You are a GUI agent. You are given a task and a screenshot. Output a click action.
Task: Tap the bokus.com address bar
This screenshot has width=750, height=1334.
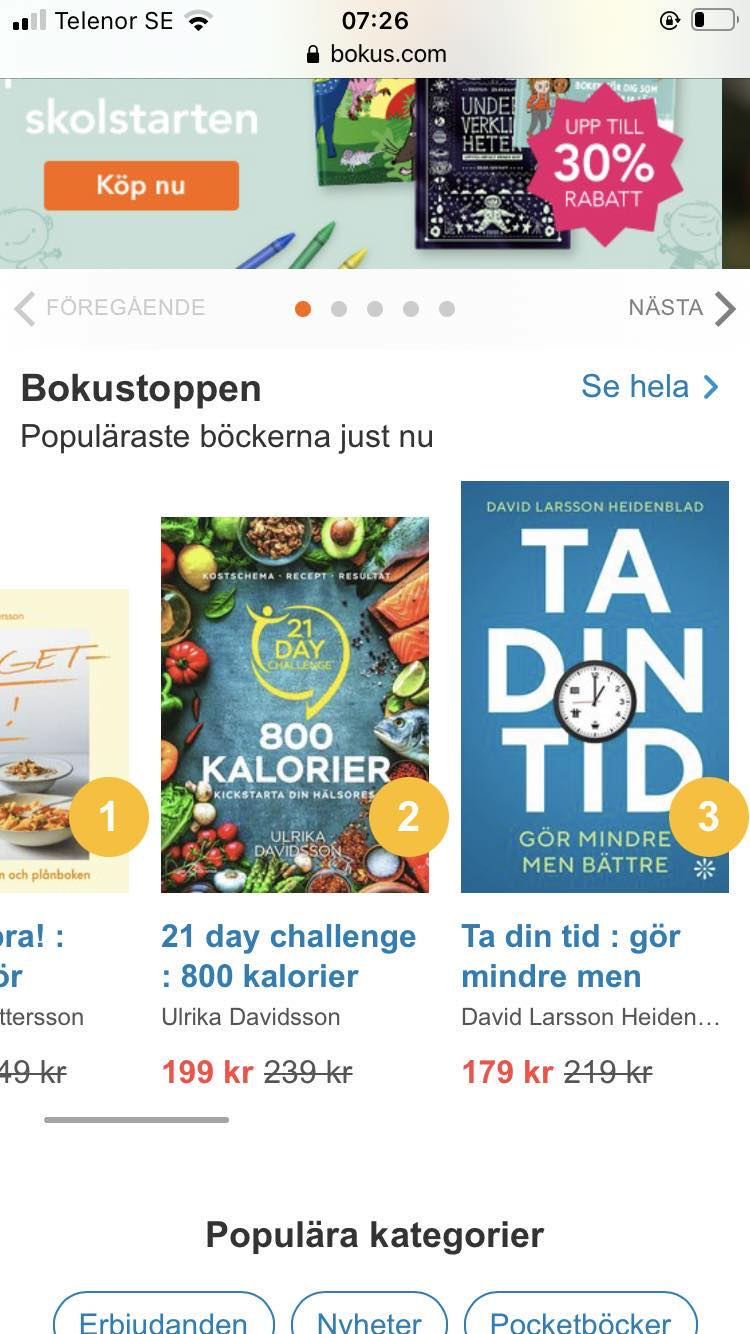(x=376, y=54)
